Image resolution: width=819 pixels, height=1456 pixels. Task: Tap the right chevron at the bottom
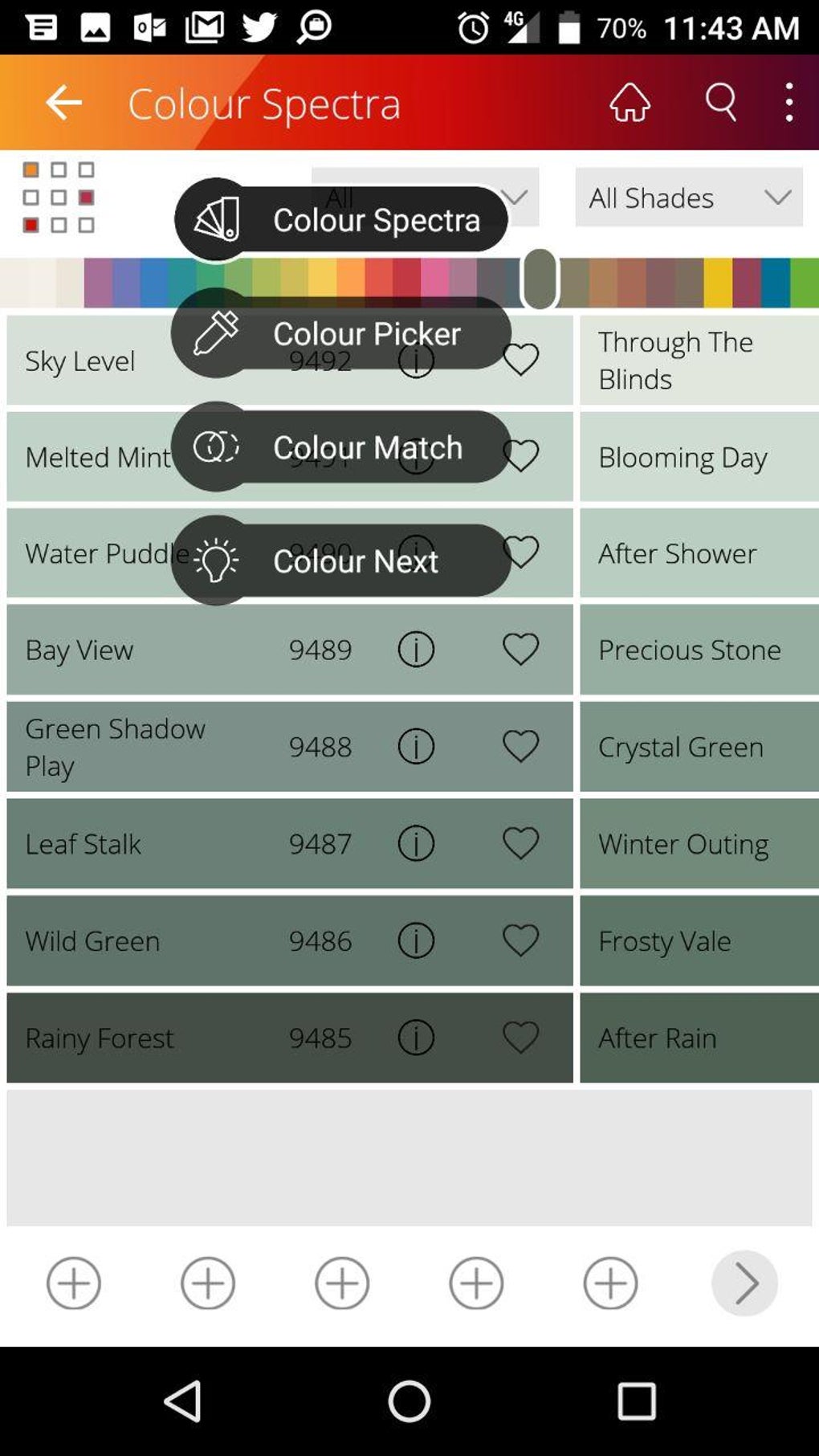(x=745, y=1283)
